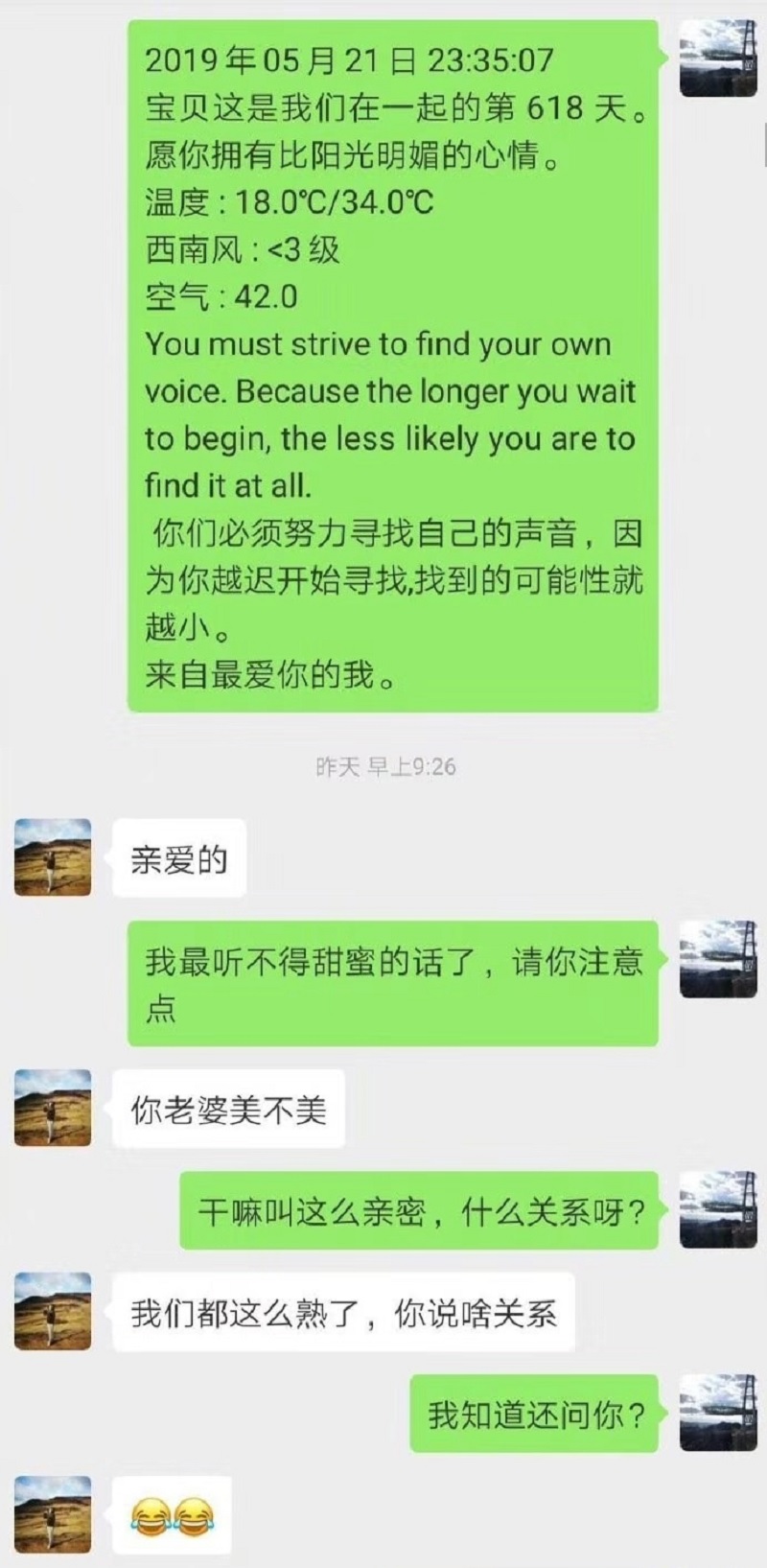Tap the avatar next to 你老婆美不美
Screen dimensions: 767x1568
(53, 1108)
